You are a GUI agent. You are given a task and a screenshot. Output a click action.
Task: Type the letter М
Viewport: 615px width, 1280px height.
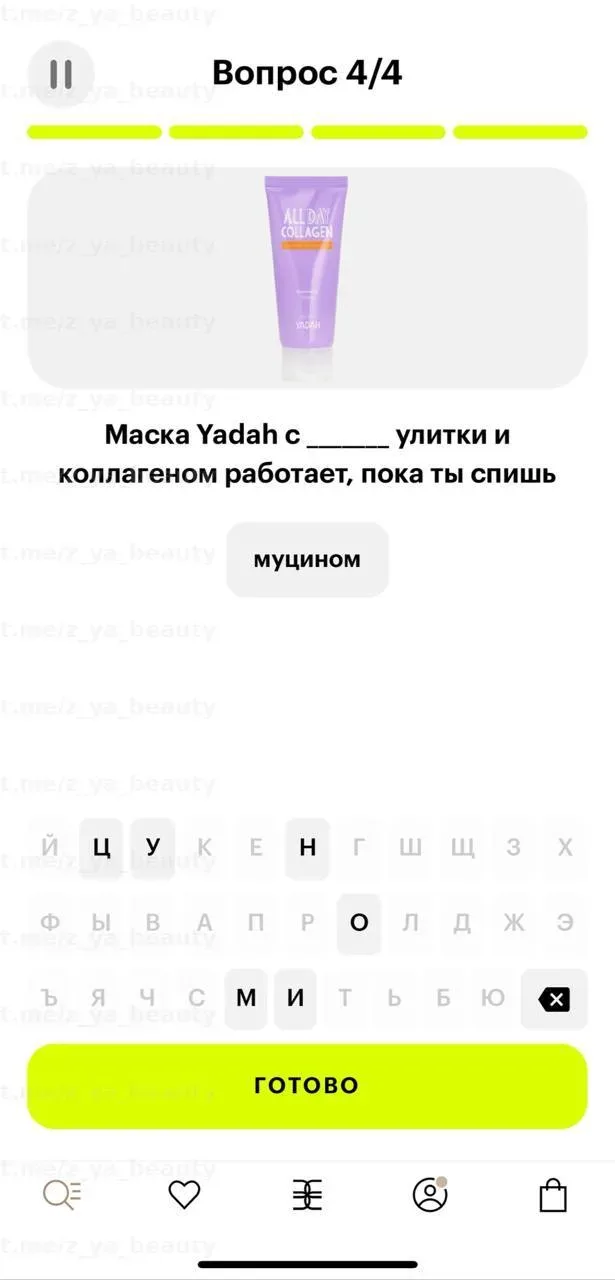(x=246, y=998)
